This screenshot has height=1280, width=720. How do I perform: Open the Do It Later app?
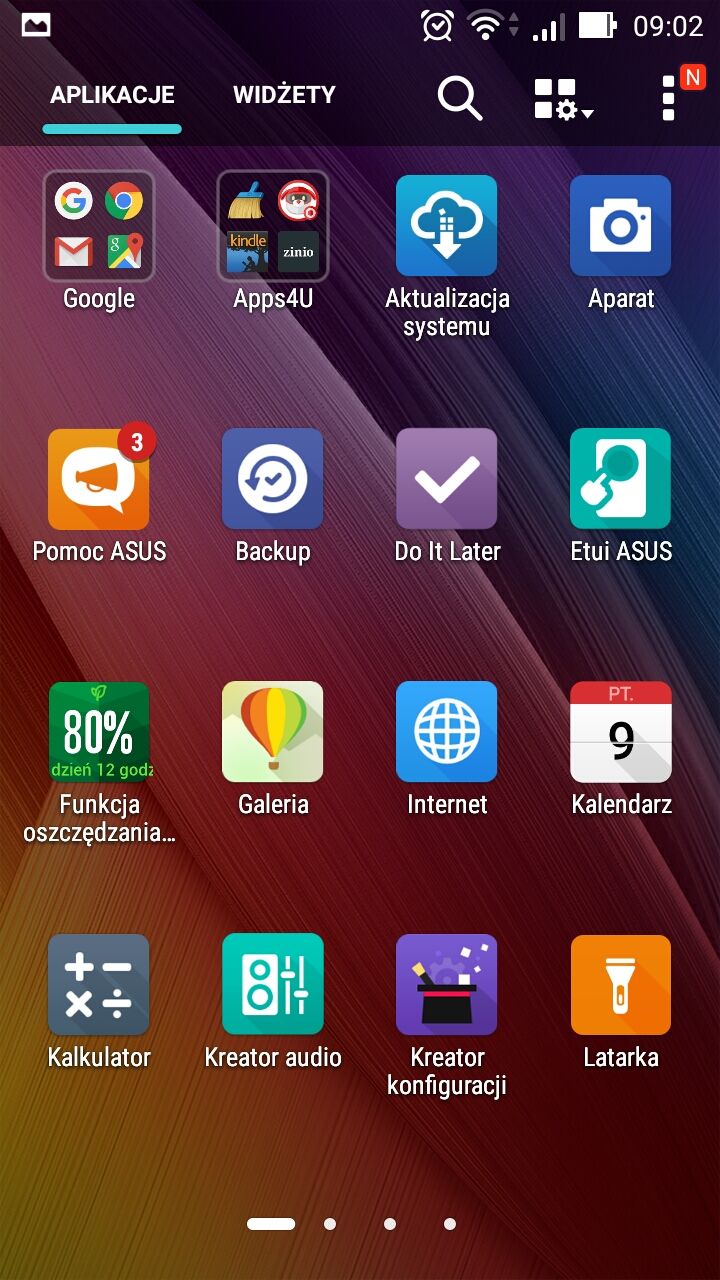pyautogui.click(x=446, y=479)
